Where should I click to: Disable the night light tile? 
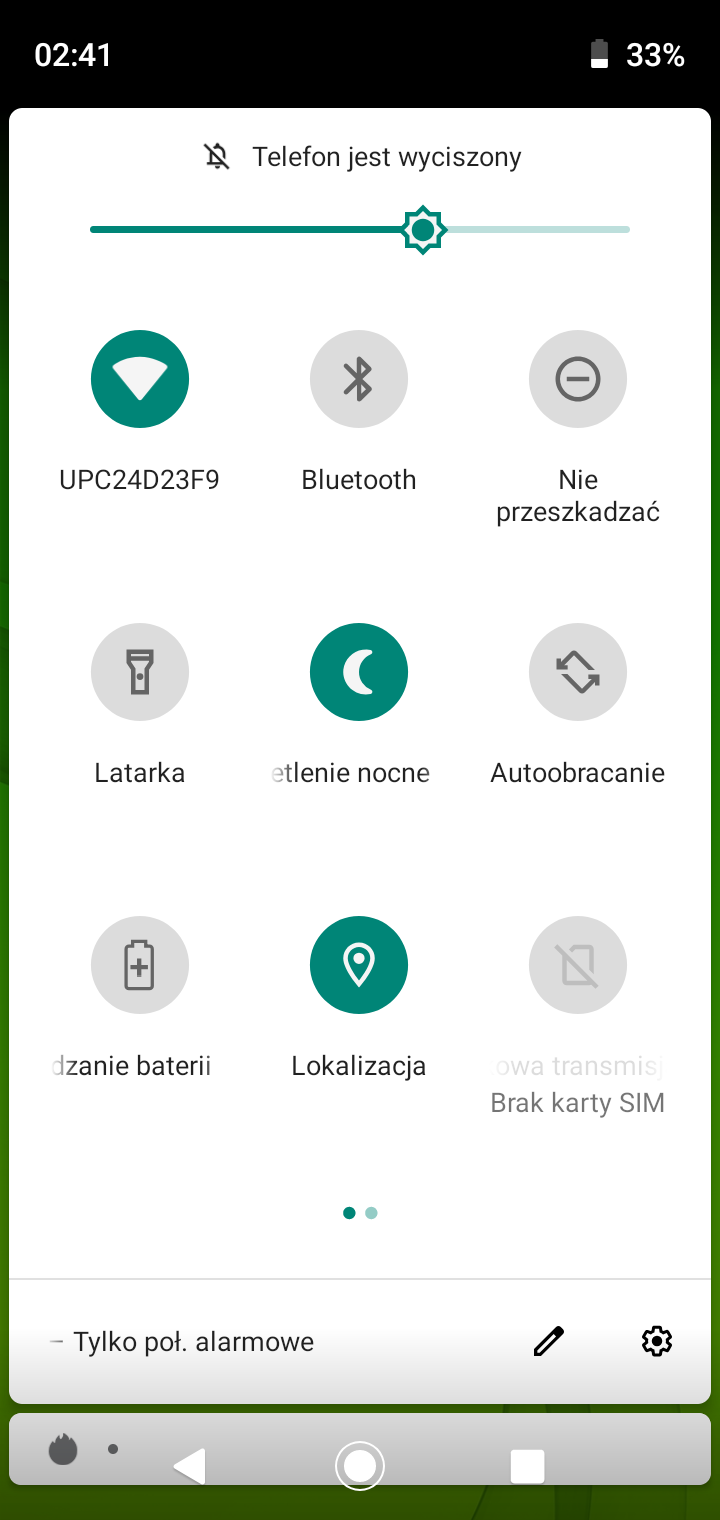pos(359,672)
